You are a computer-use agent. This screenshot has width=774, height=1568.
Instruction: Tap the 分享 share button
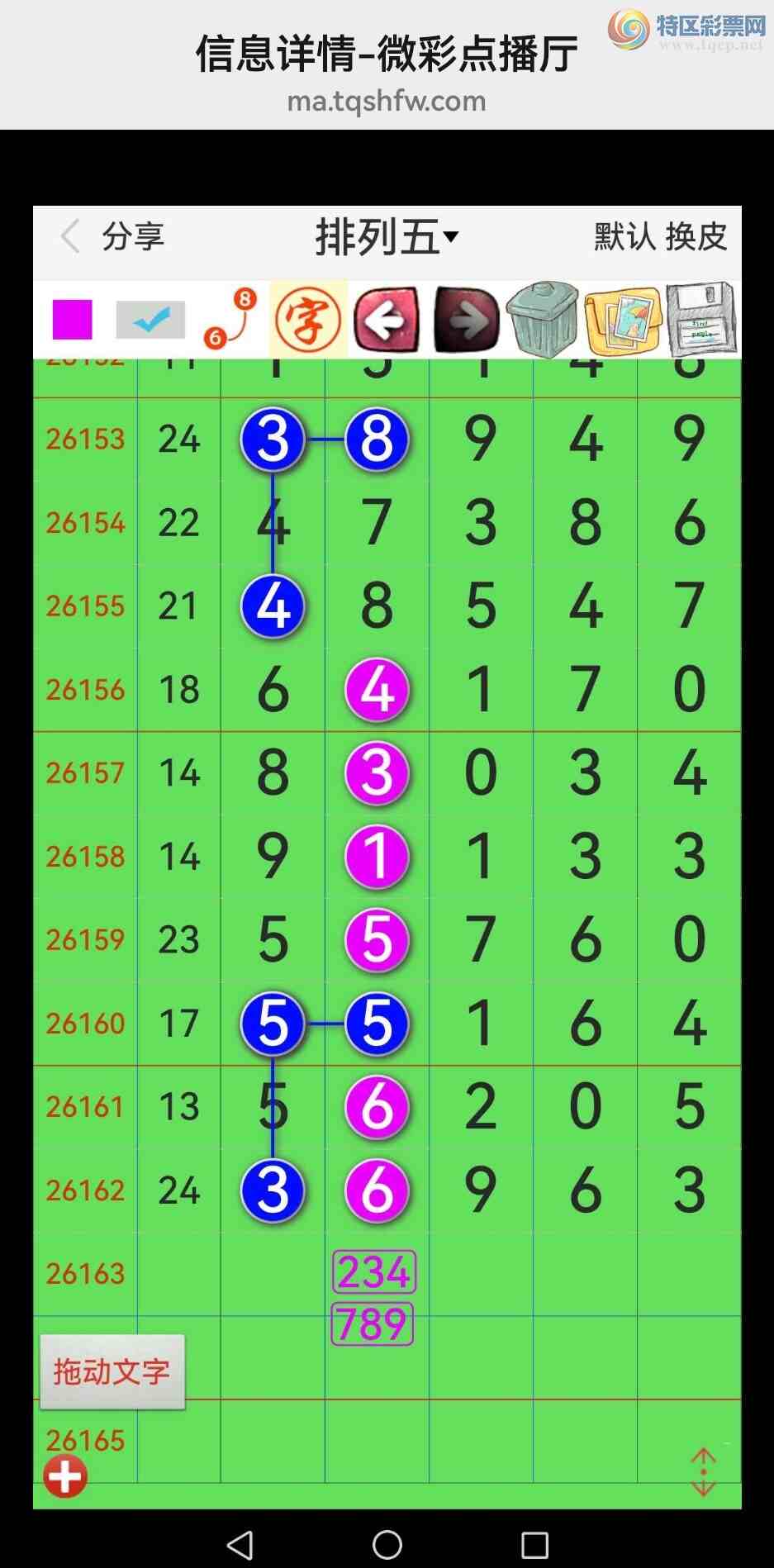click(x=133, y=237)
